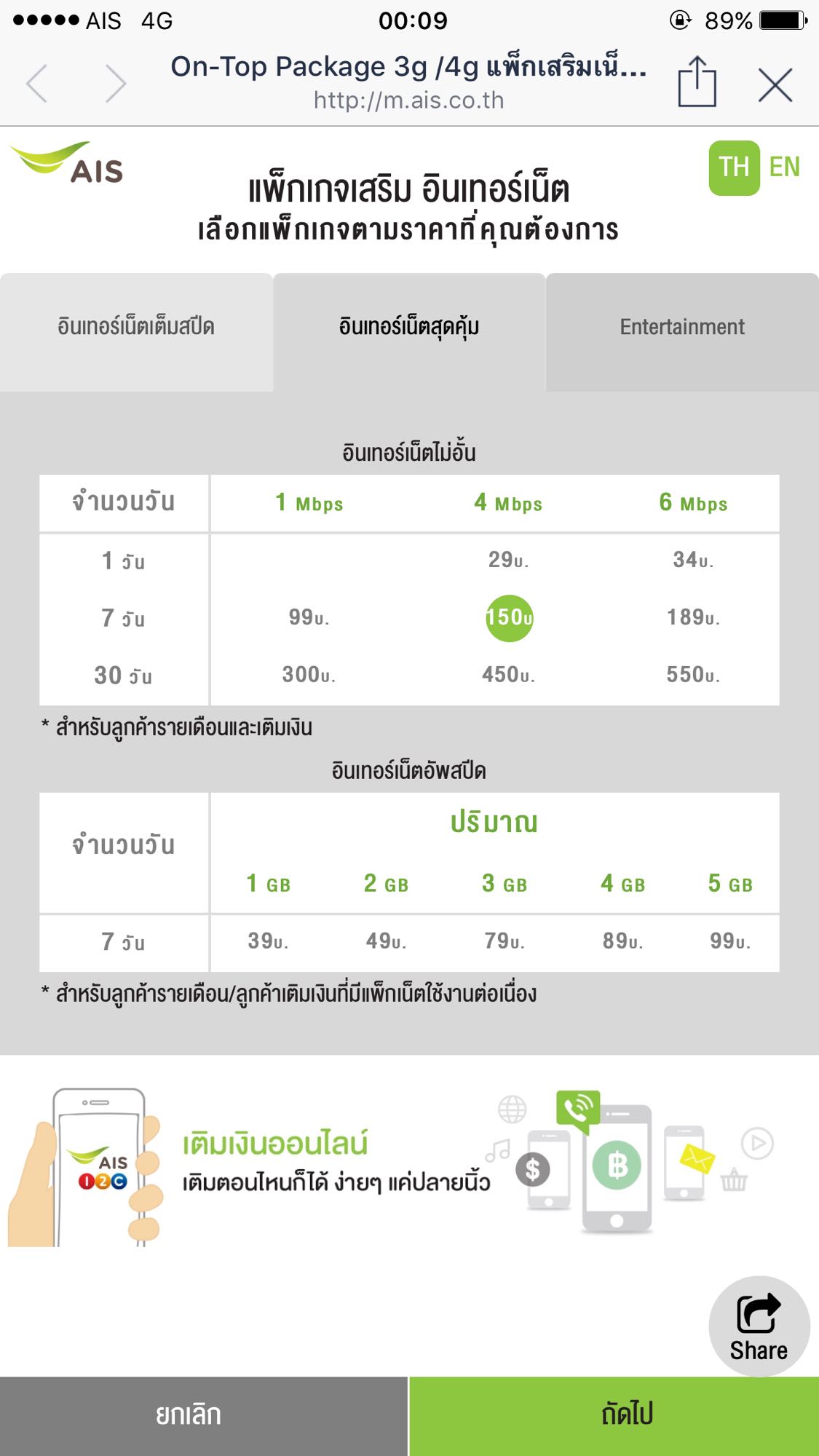
Task: Select the 189฿ 7-day 6 Mbps package
Action: (x=693, y=617)
